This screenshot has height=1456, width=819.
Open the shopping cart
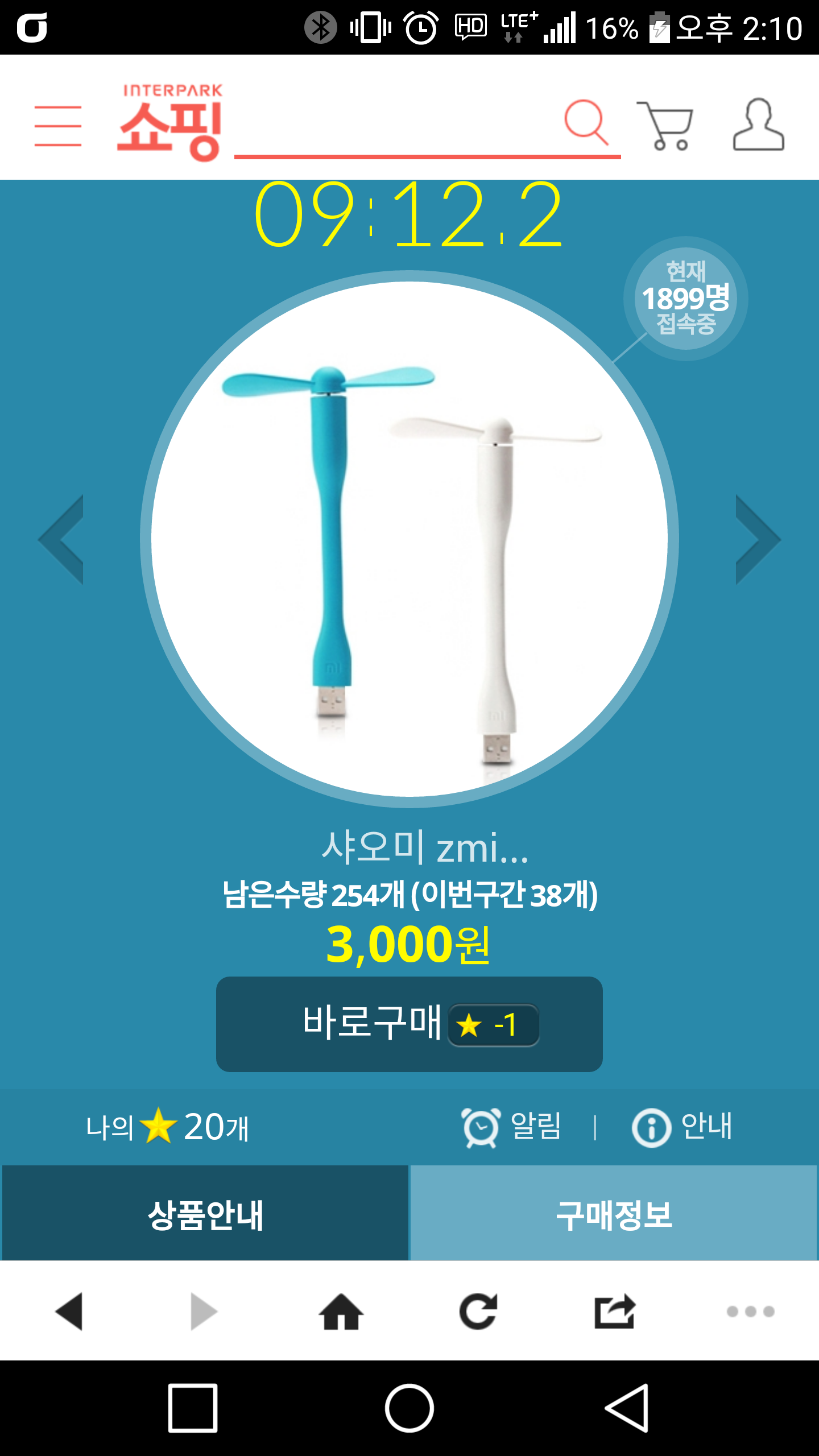[665, 126]
